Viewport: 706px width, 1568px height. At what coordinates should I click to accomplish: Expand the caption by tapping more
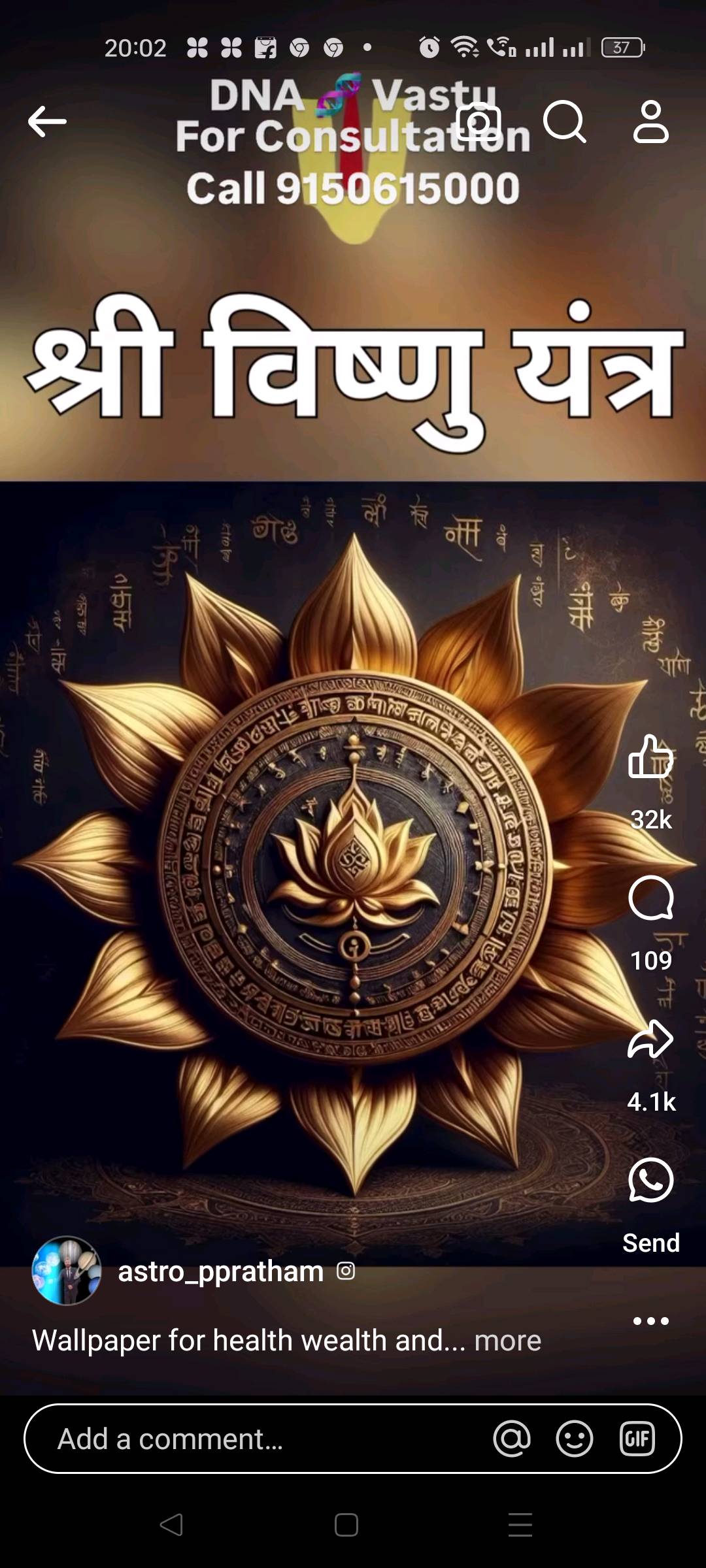click(508, 1341)
